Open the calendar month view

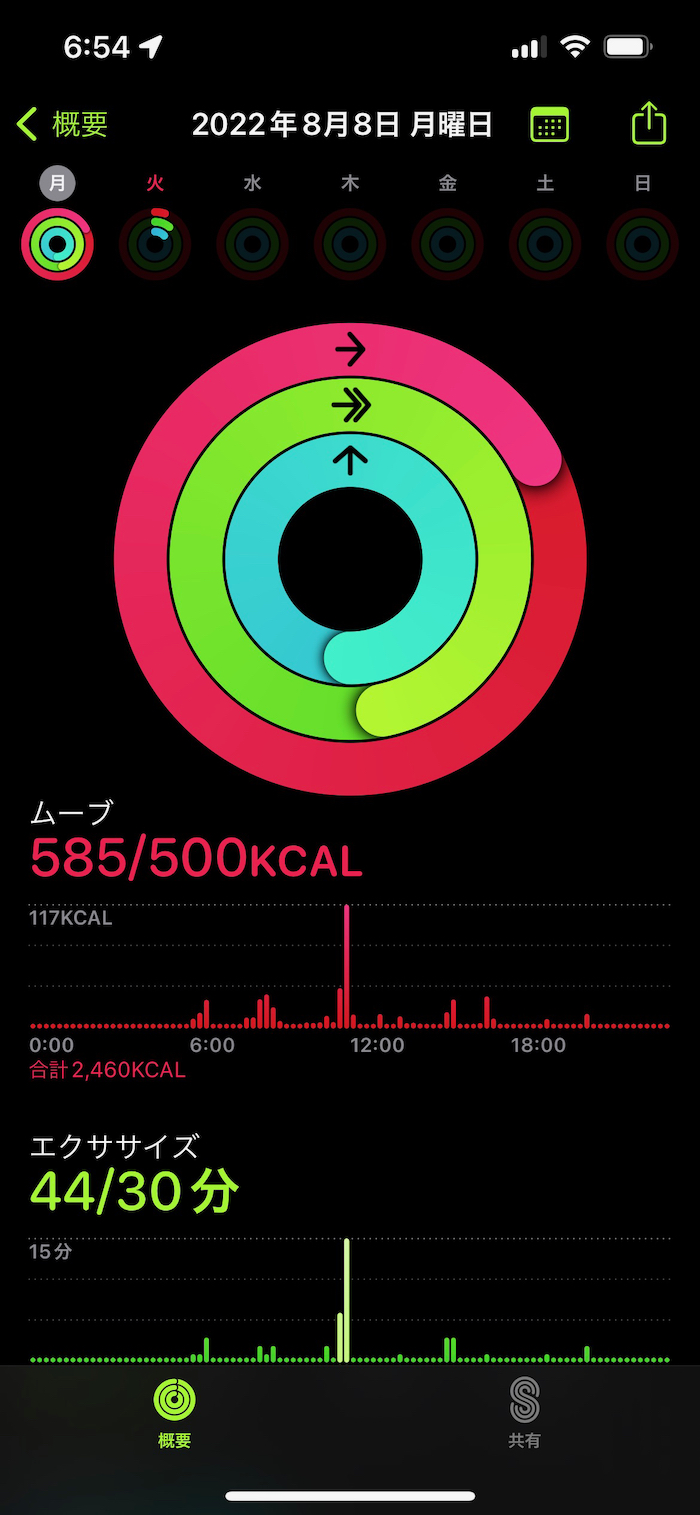pos(549,125)
